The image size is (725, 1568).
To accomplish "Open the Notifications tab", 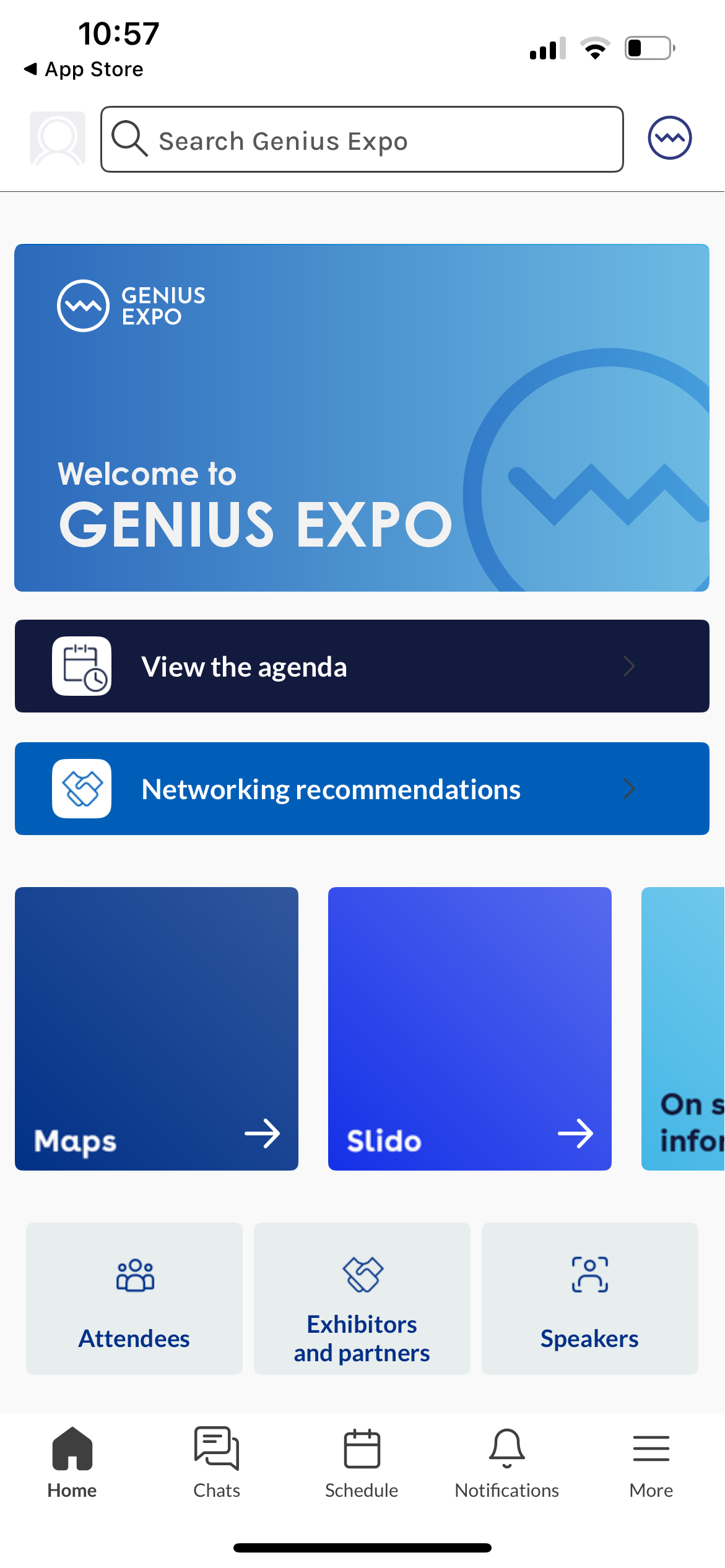I will click(507, 1463).
